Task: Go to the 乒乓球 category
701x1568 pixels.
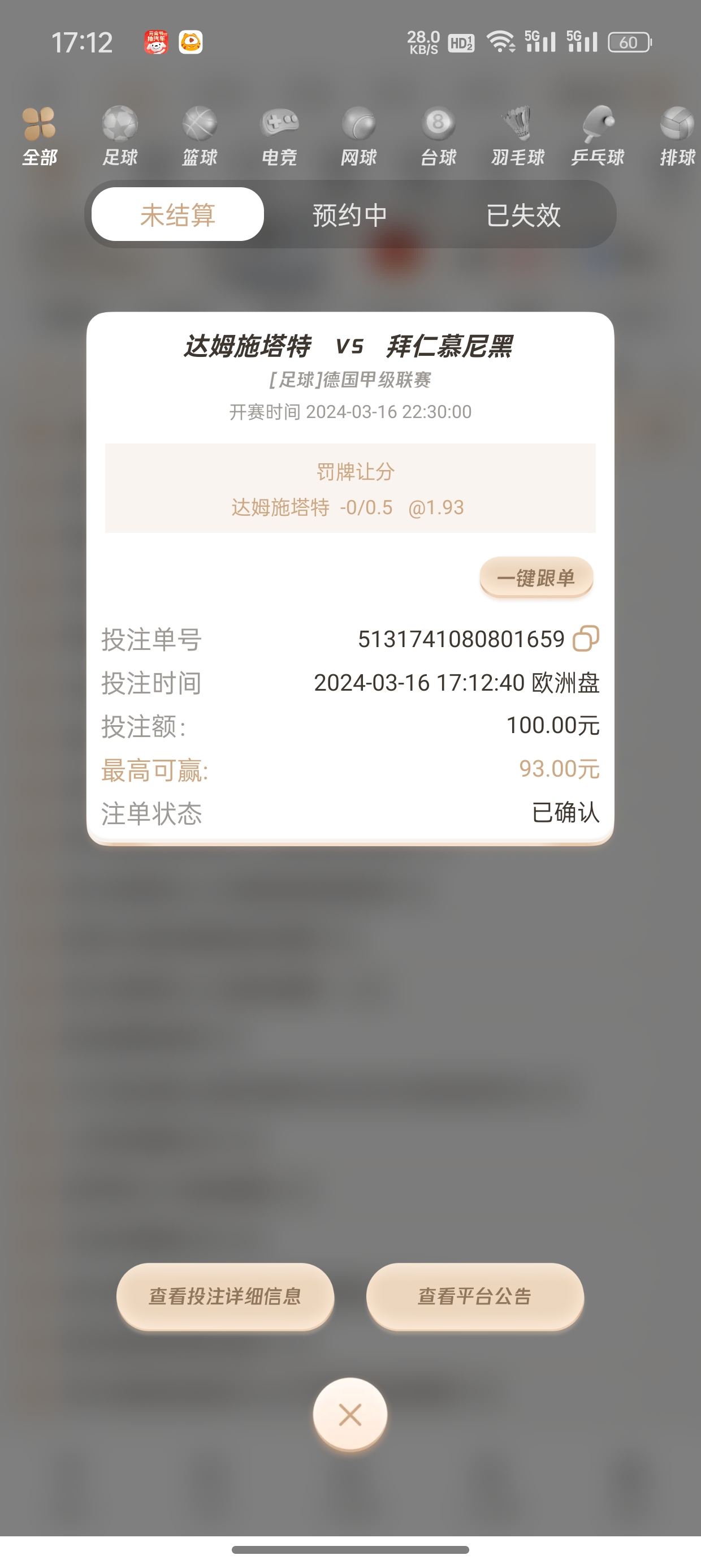Action: pos(598,136)
